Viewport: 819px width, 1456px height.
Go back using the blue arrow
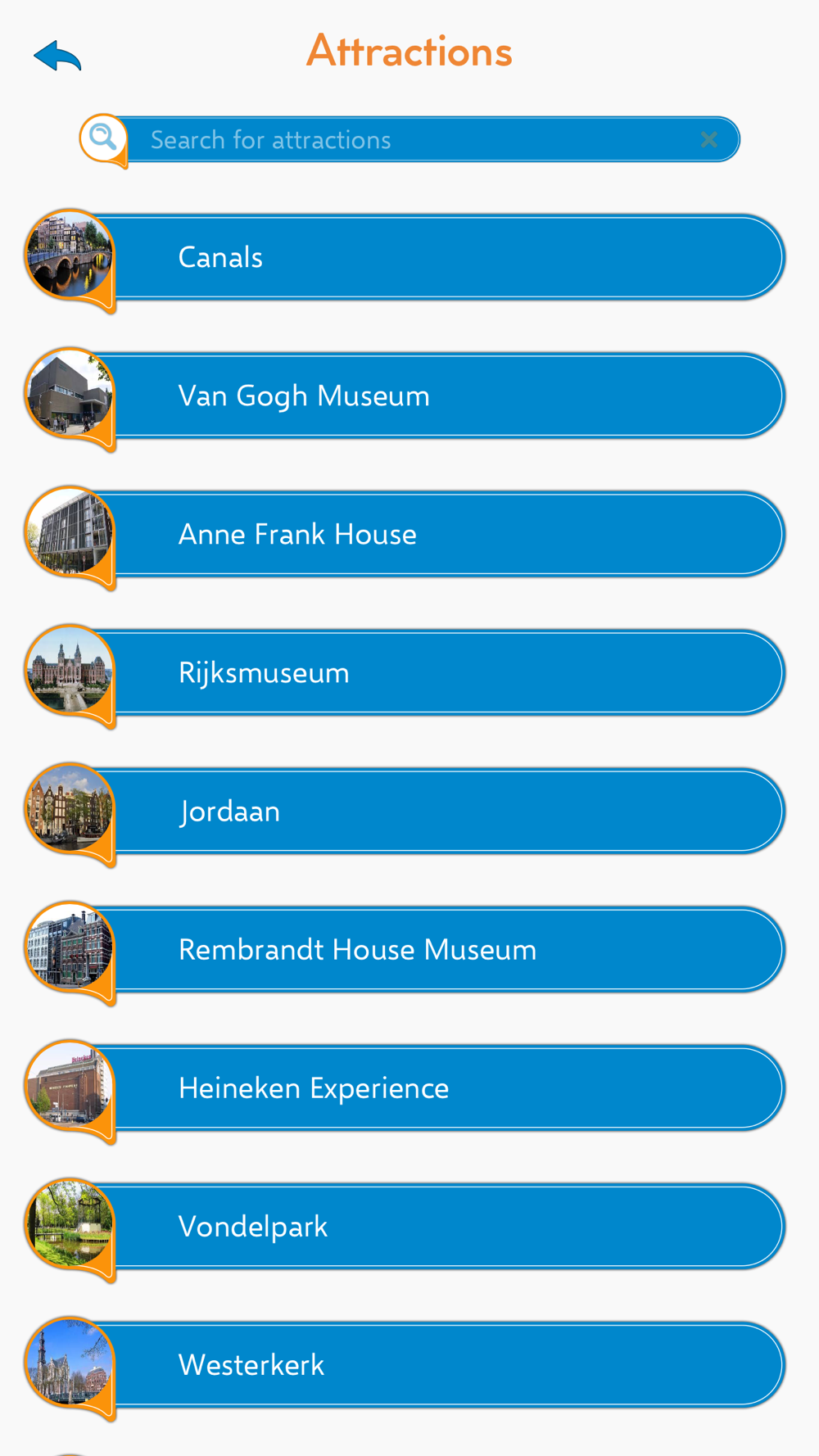[x=57, y=56]
